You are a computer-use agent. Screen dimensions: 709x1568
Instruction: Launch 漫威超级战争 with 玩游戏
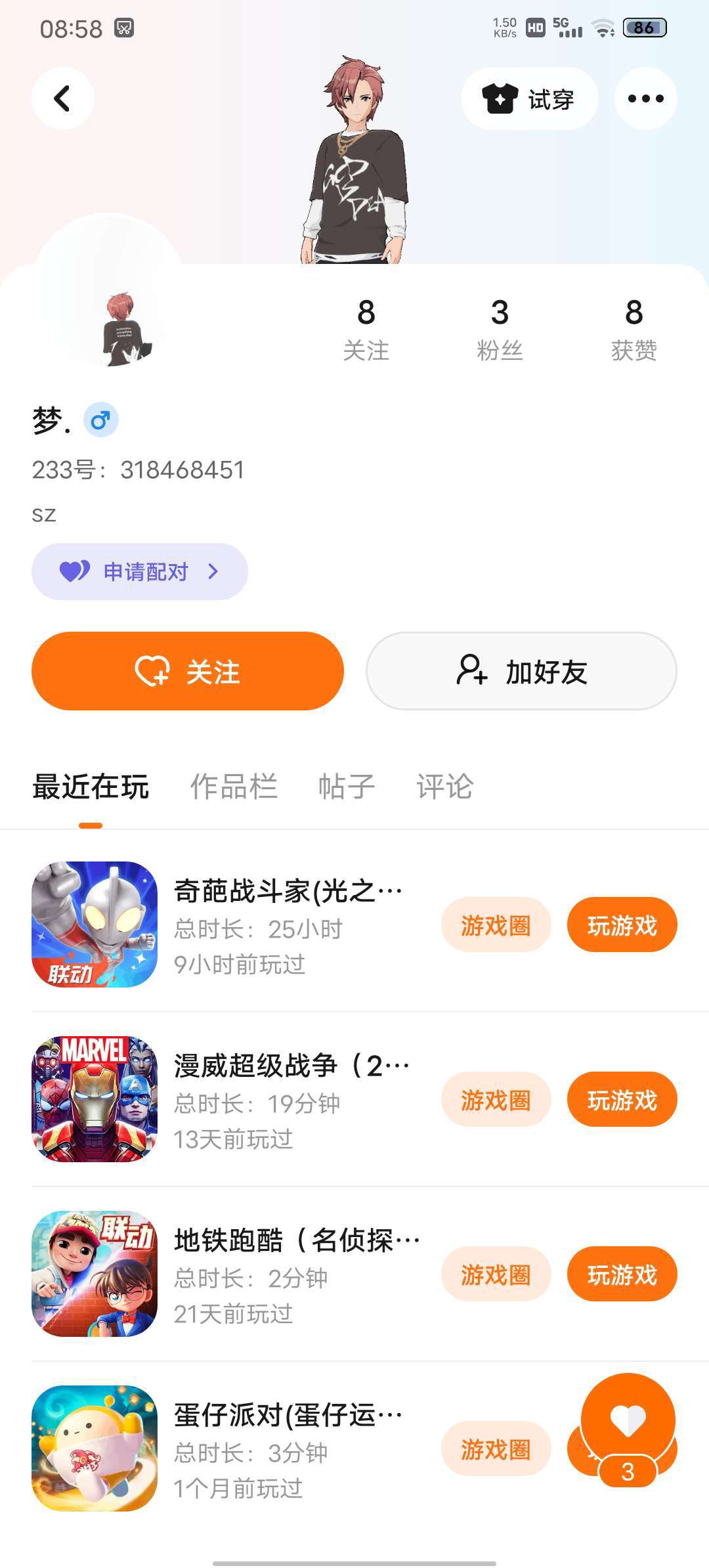coord(622,1100)
